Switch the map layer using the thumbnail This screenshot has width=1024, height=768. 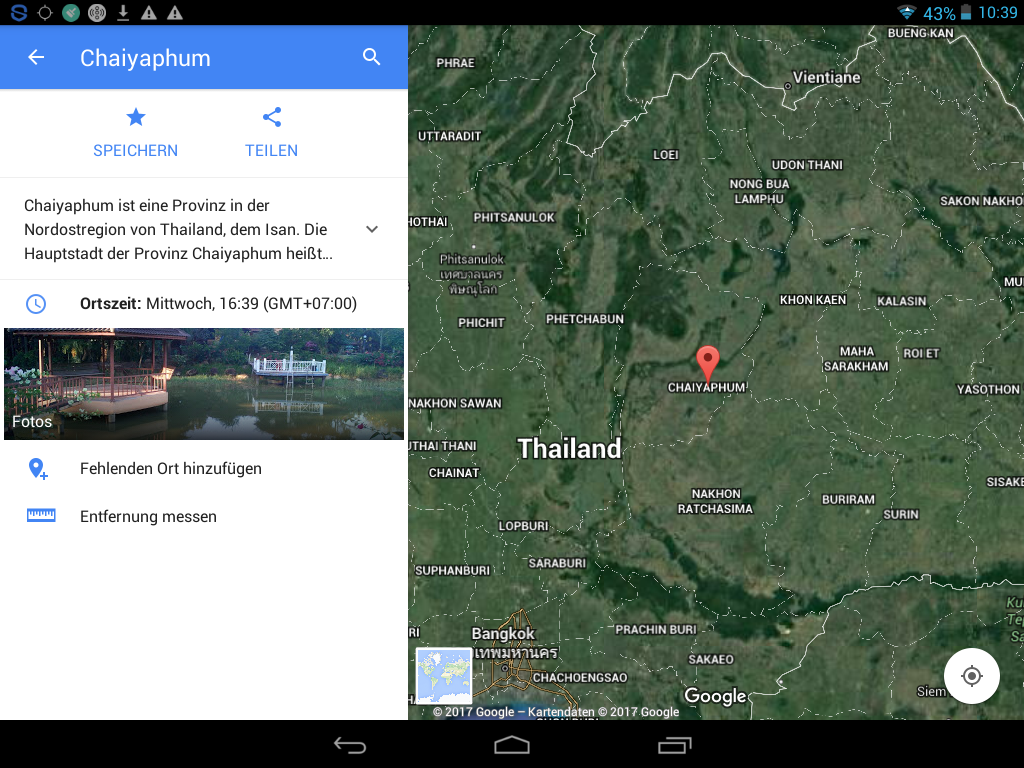coord(444,676)
